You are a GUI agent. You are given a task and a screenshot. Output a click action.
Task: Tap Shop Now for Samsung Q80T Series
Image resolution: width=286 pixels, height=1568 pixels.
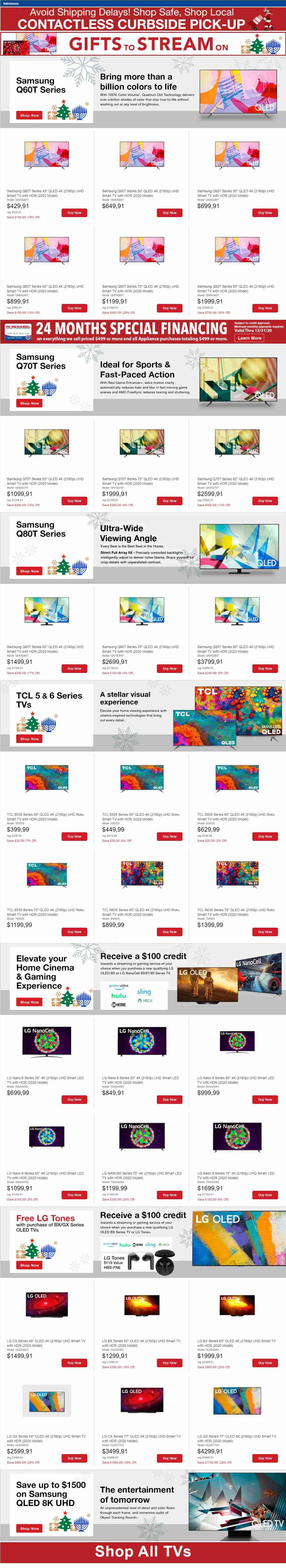coord(29,571)
